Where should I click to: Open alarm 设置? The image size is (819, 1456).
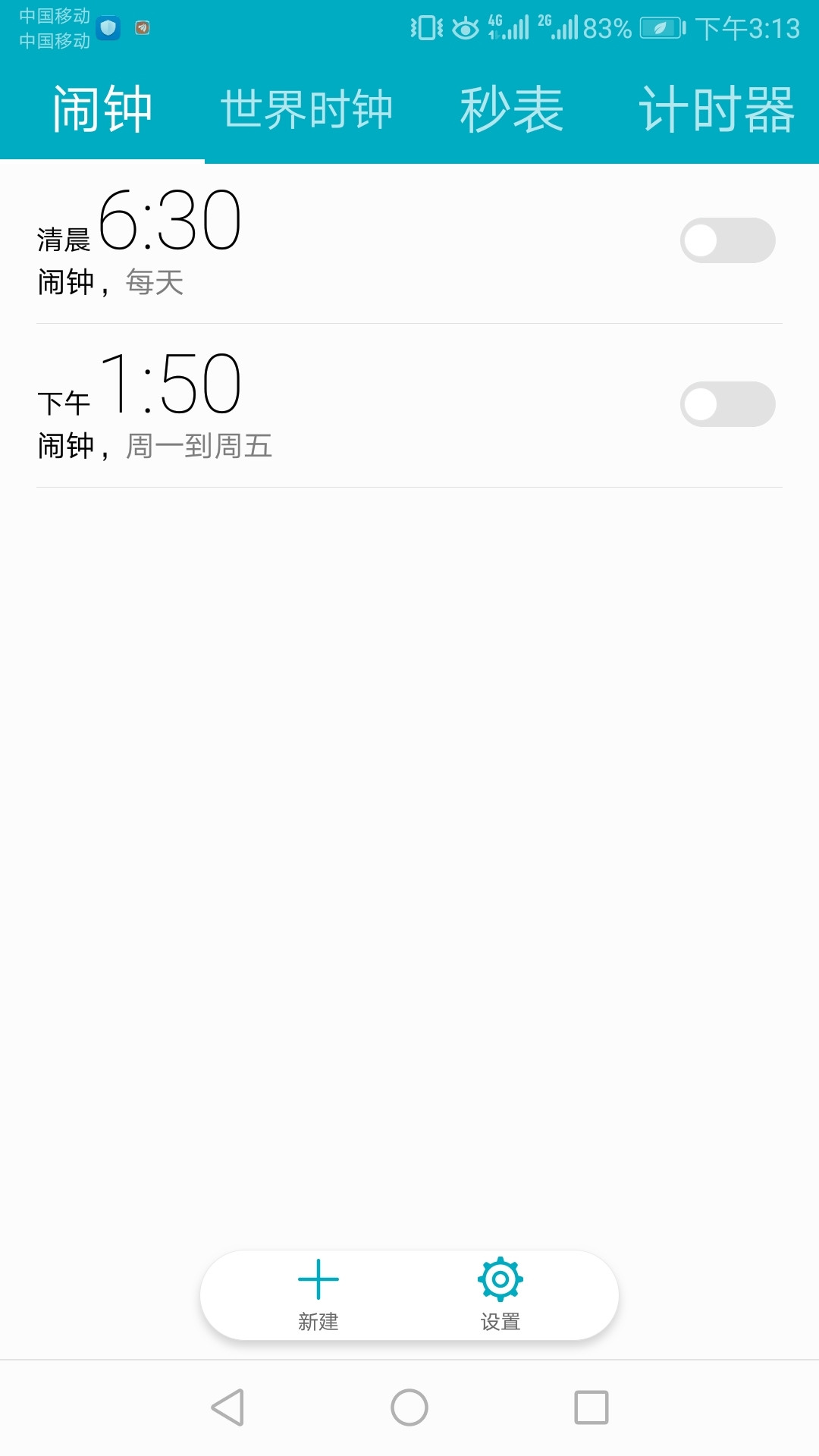pos(500,1295)
